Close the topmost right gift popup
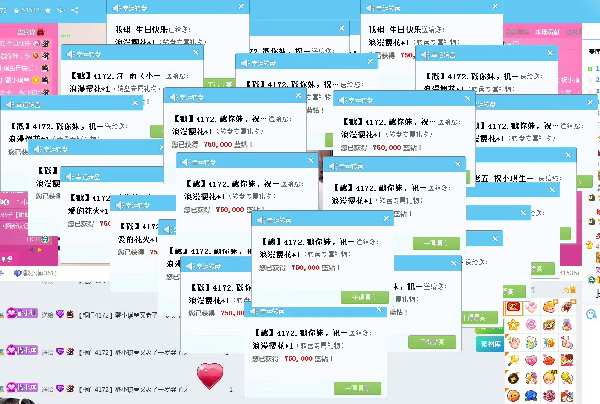The image size is (600, 404). click(x=497, y=5)
